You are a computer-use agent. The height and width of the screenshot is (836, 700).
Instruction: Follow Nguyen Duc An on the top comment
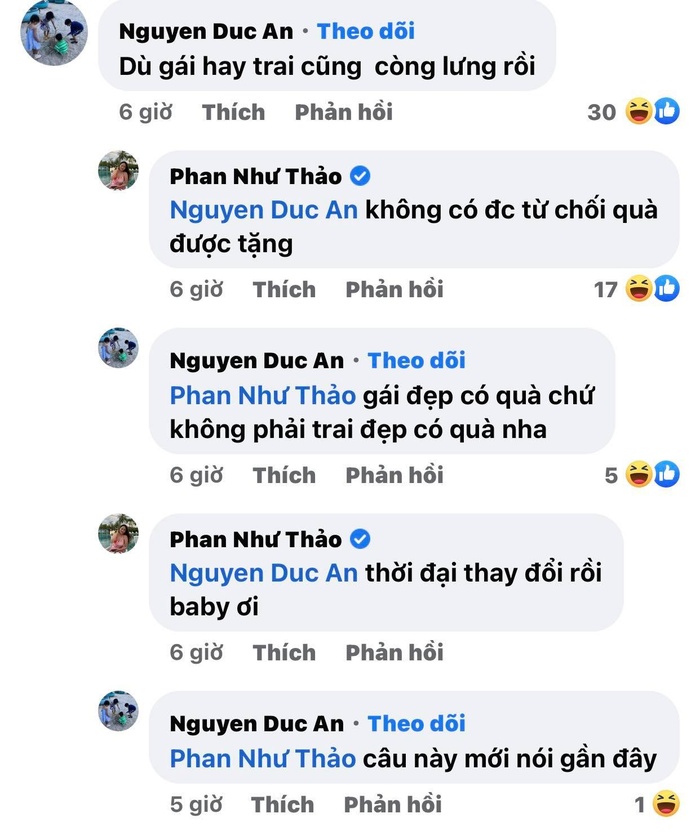click(x=366, y=31)
